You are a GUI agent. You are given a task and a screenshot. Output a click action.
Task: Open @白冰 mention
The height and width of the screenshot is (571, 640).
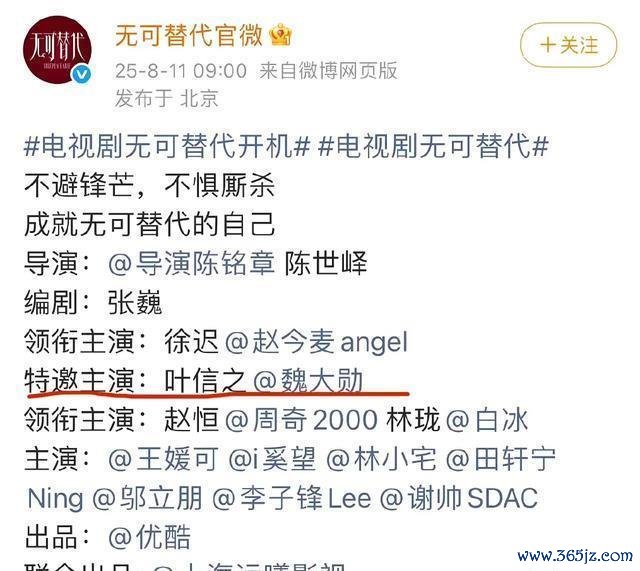[487, 420]
